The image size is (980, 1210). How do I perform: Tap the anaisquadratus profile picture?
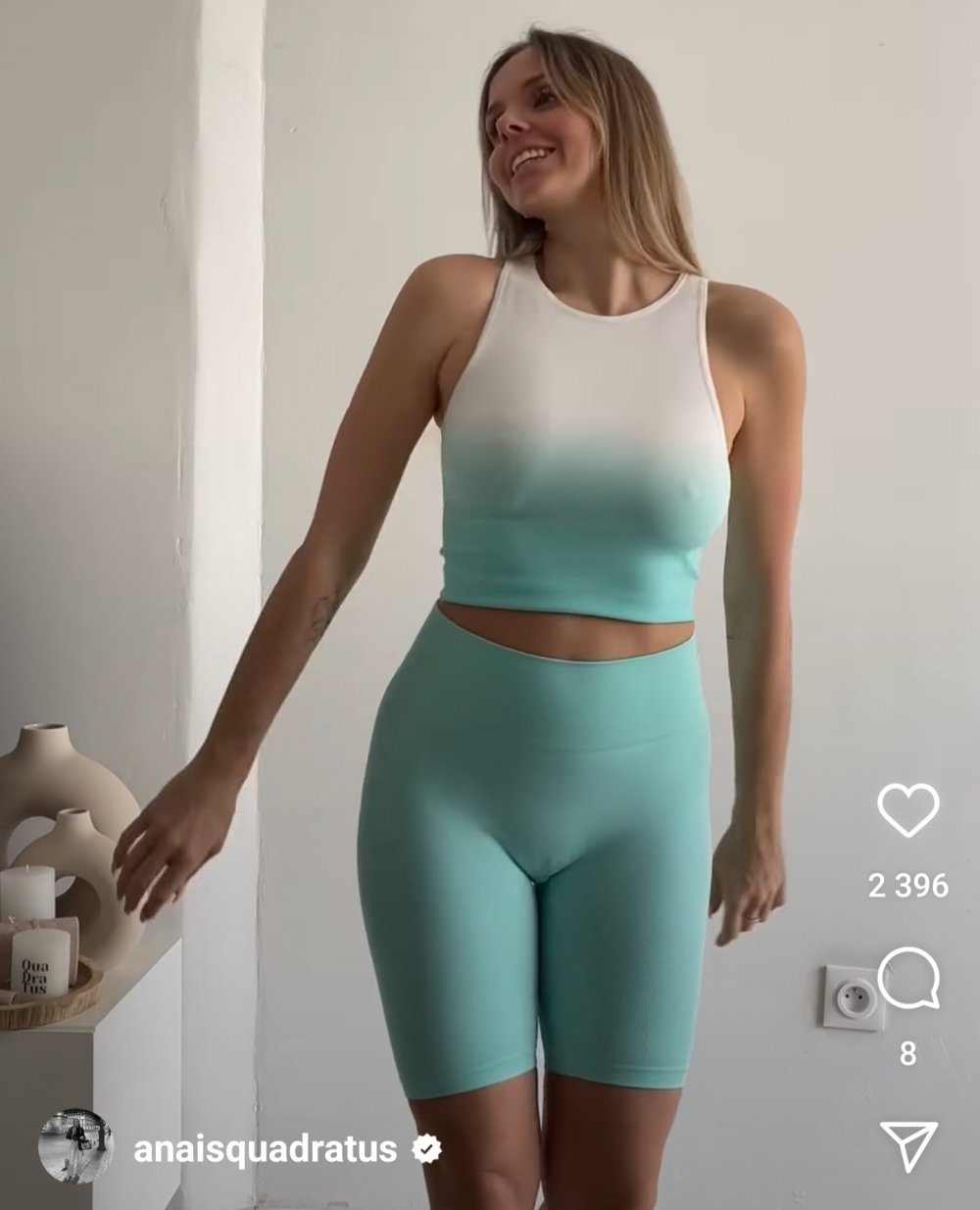pos(75,1146)
